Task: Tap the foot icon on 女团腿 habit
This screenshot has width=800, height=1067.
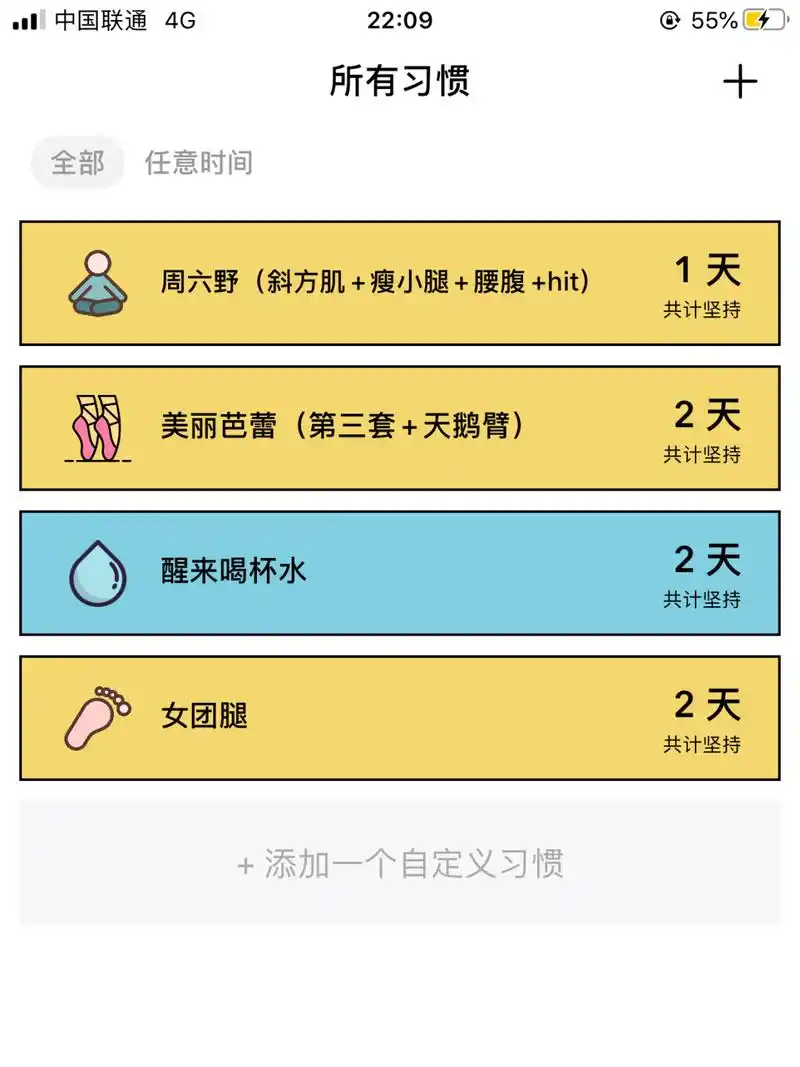Action: [97, 716]
